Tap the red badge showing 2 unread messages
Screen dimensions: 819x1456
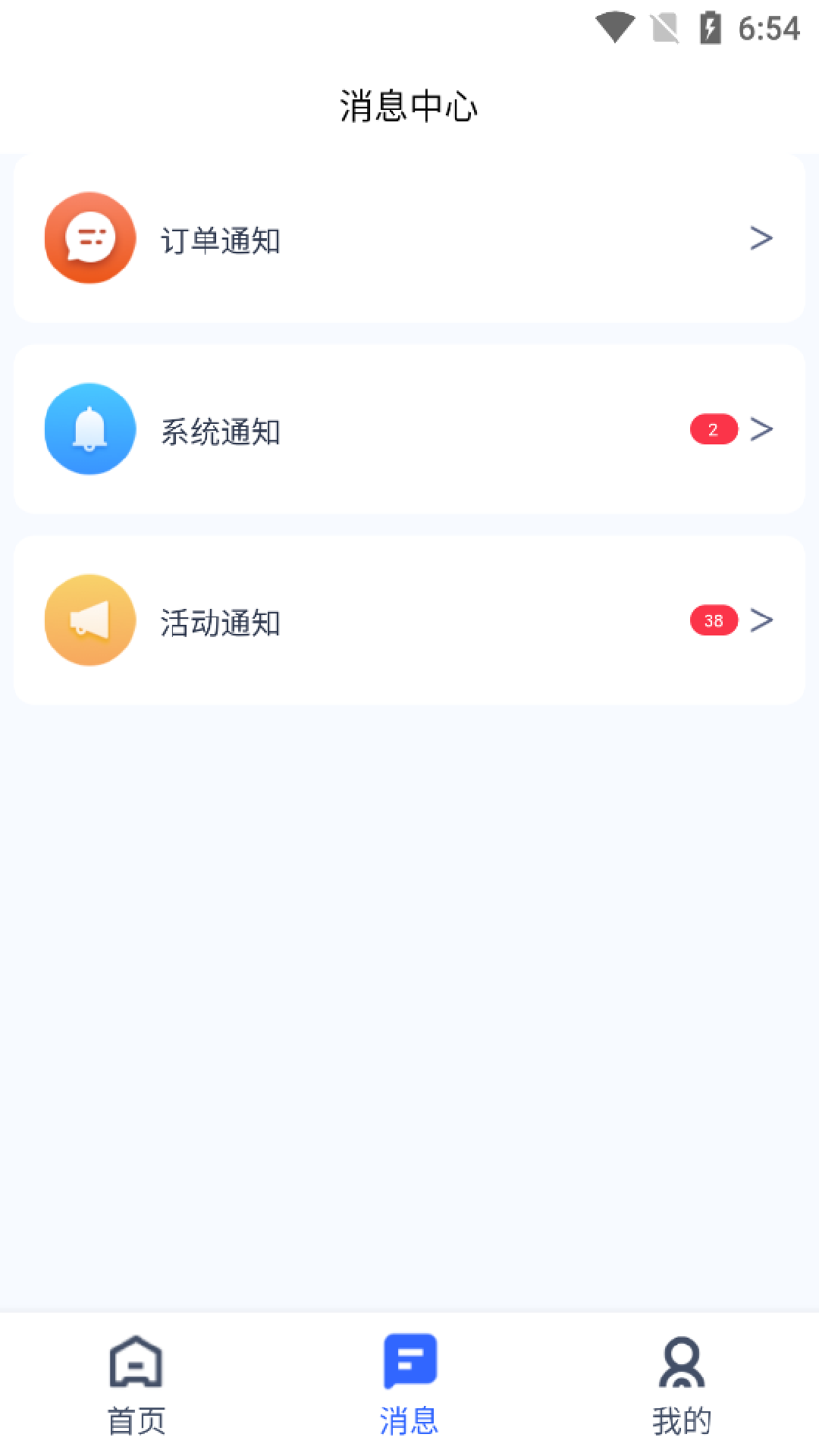tap(713, 429)
